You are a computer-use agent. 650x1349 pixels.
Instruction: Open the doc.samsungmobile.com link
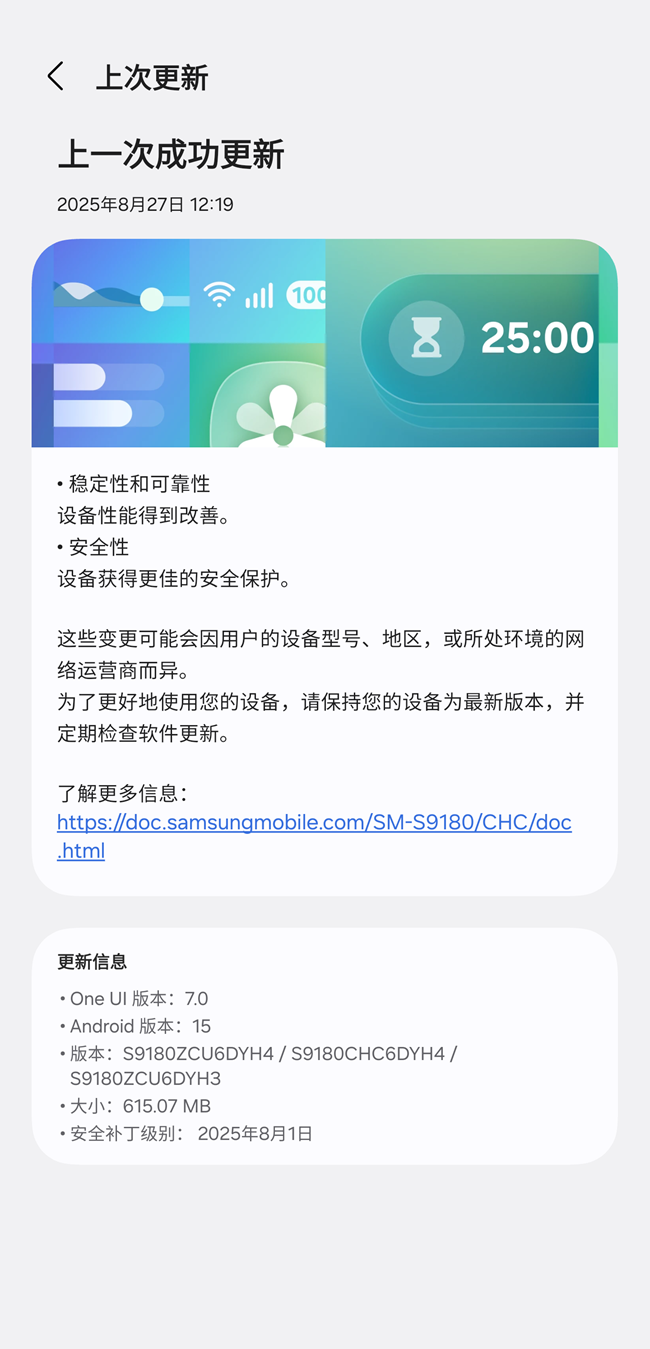coord(314,823)
